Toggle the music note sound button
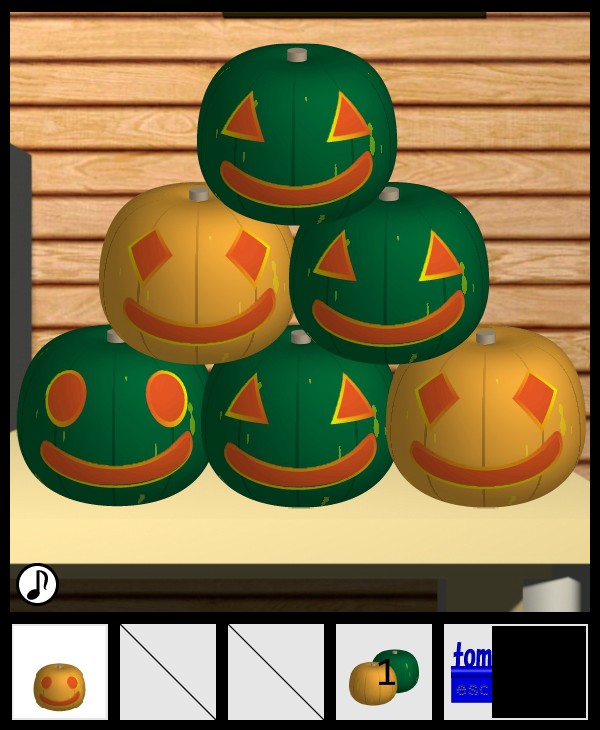This screenshot has width=600, height=730. (37, 584)
